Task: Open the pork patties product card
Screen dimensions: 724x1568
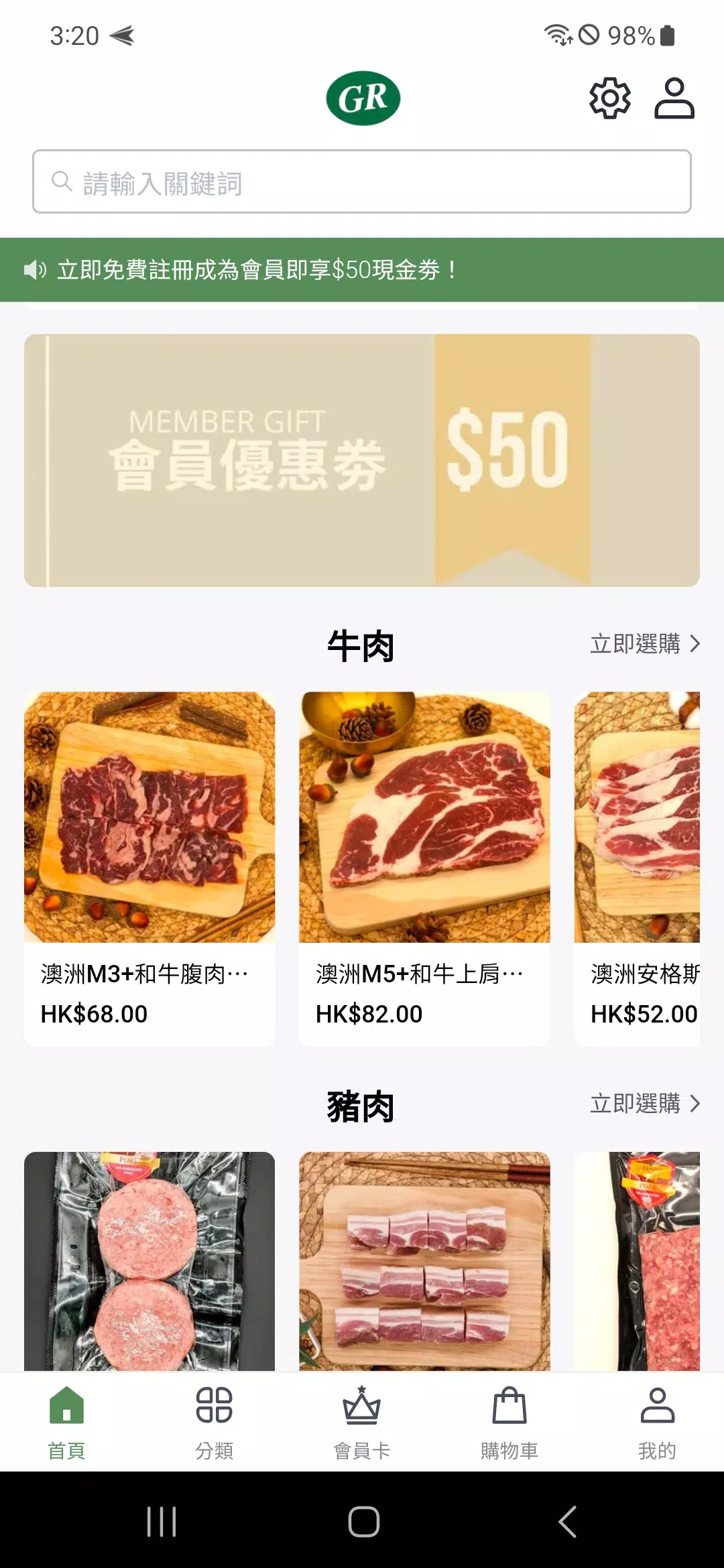Action: pos(149,1260)
